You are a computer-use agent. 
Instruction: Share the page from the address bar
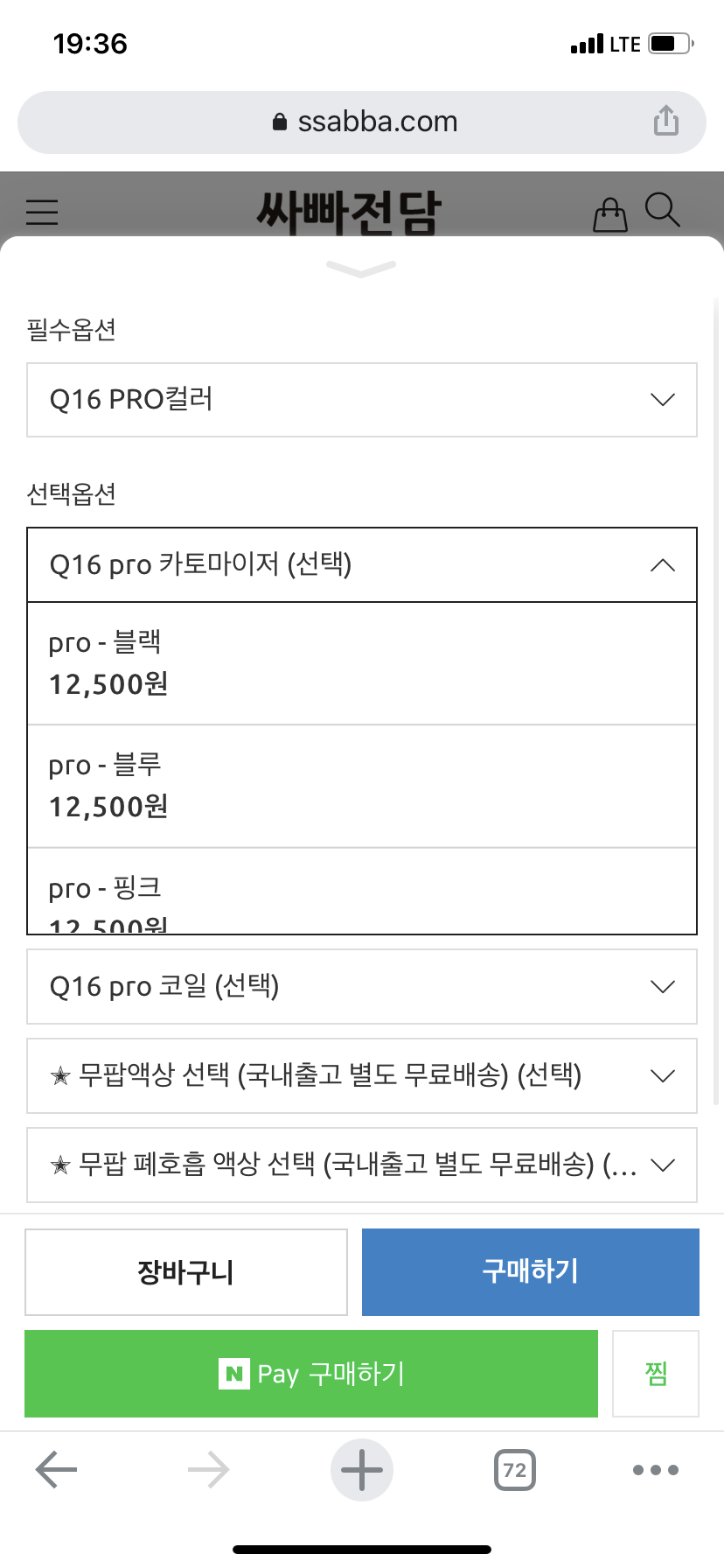(666, 121)
